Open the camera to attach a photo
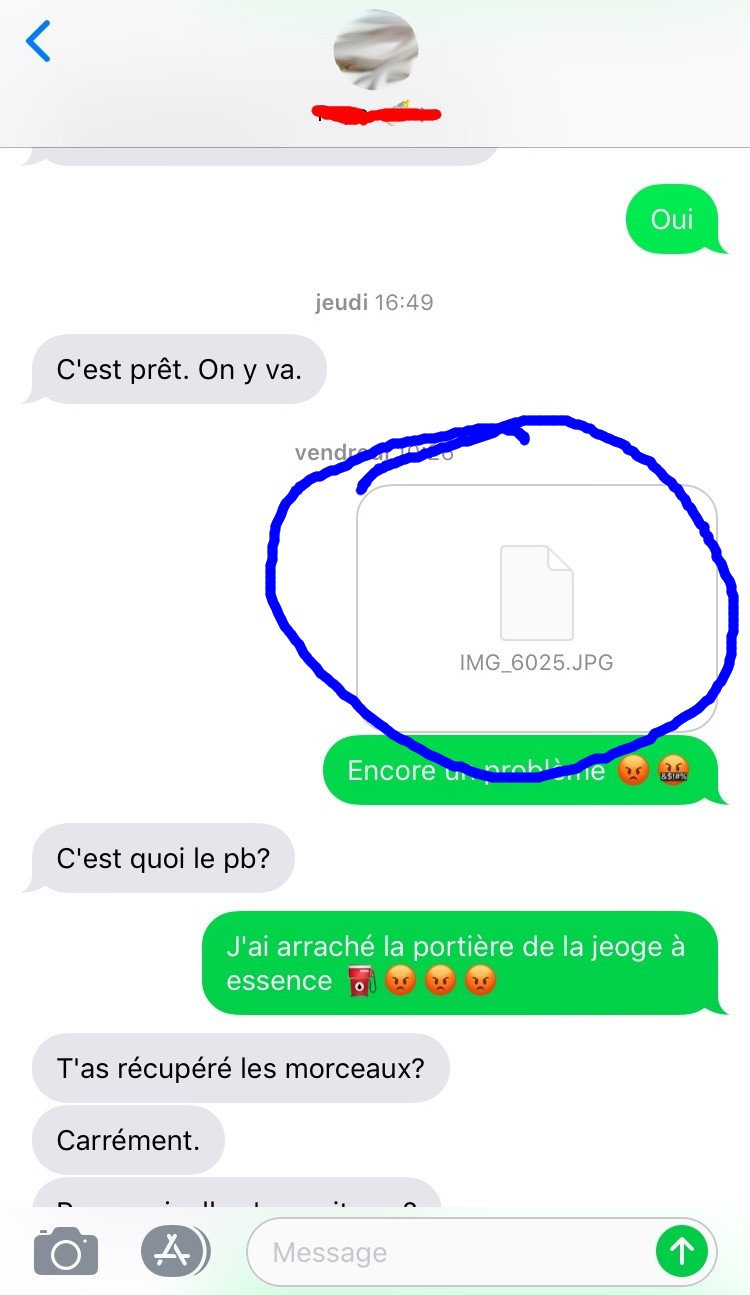750x1295 pixels. 66,1251
